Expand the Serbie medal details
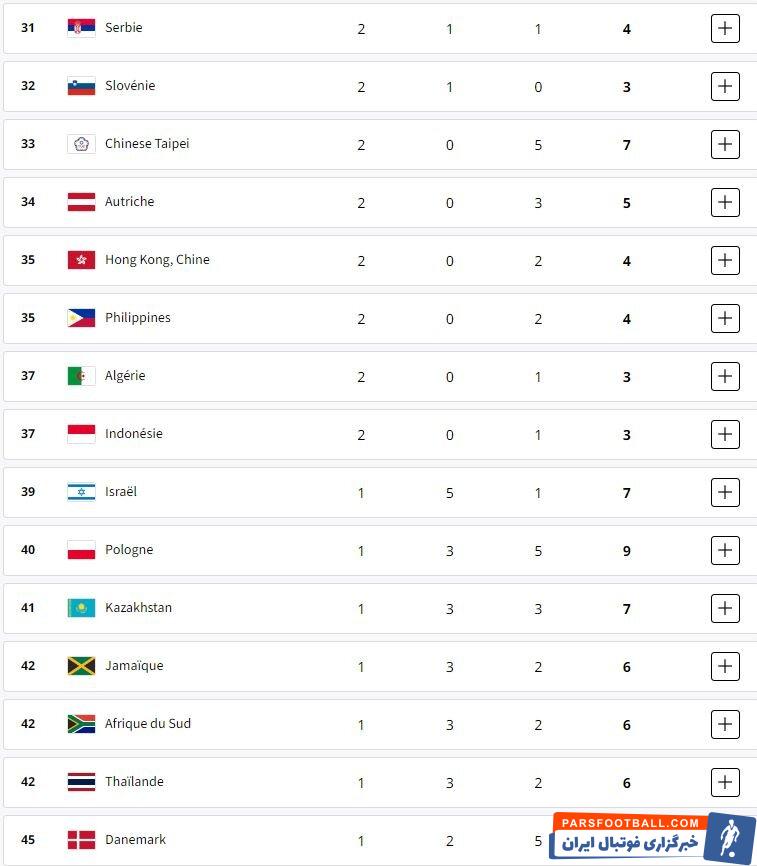Image resolution: width=757 pixels, height=866 pixels. (725, 28)
